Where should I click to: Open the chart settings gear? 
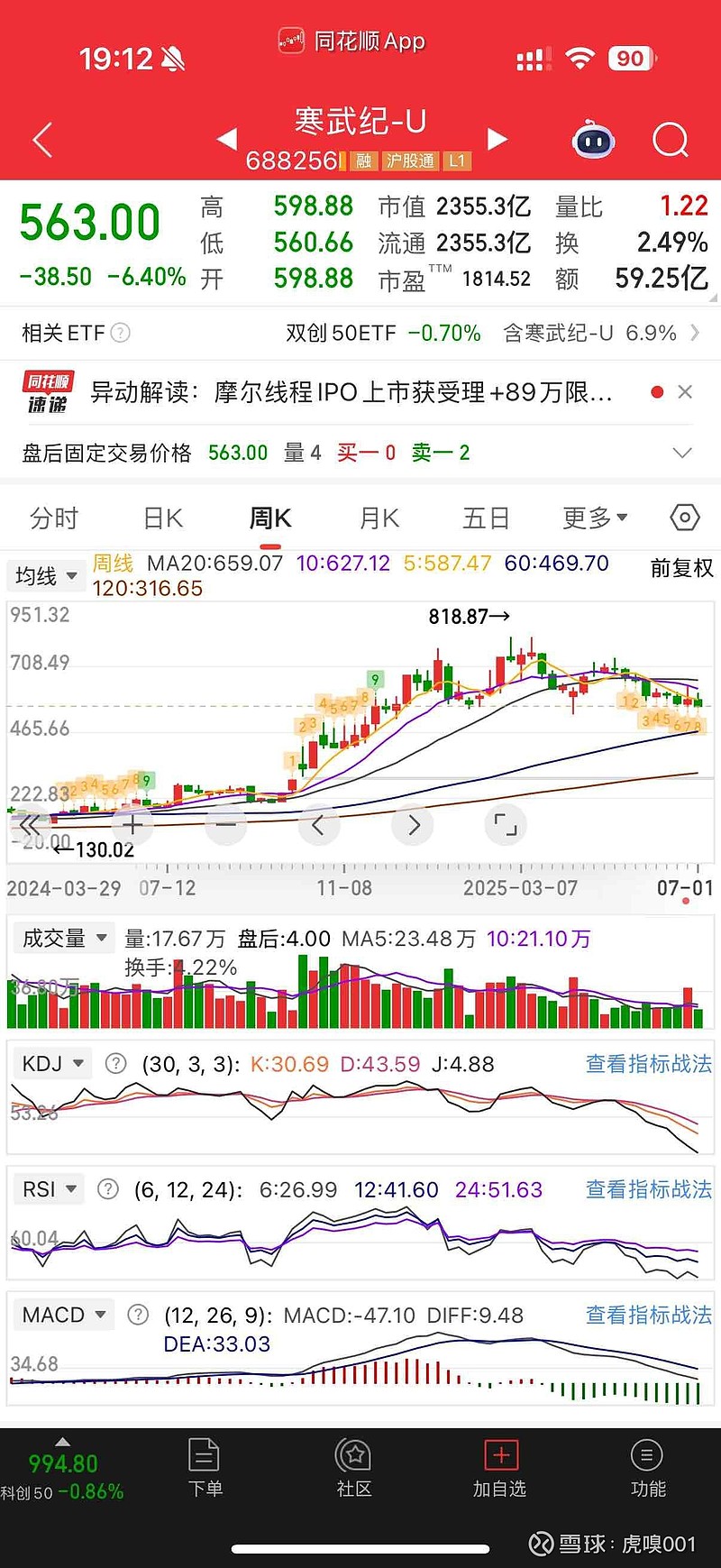pyautogui.click(x=684, y=518)
